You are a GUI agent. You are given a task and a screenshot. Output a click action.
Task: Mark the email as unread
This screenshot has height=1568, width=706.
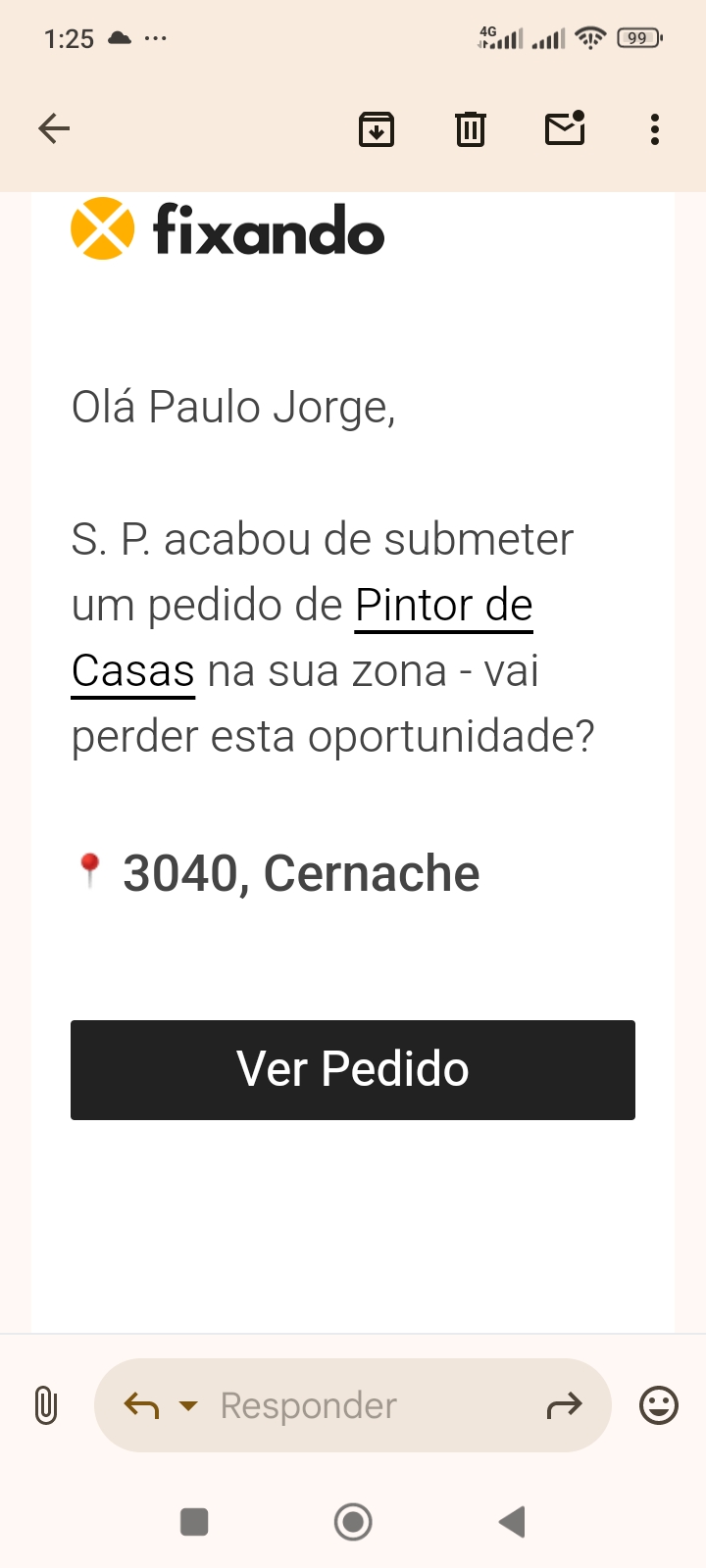[565, 128]
